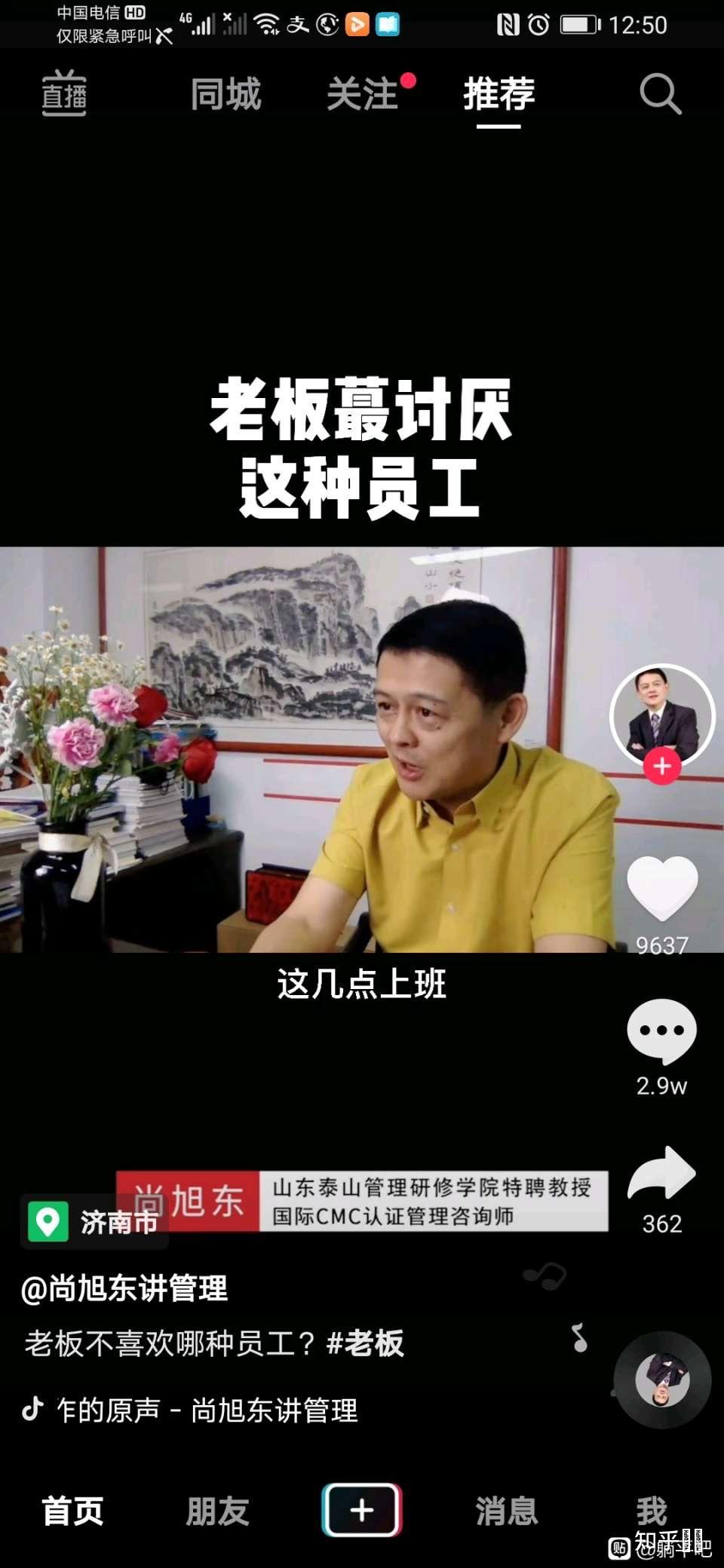Open the 消息 tab
The image size is (724, 1568).
pyautogui.click(x=506, y=1511)
